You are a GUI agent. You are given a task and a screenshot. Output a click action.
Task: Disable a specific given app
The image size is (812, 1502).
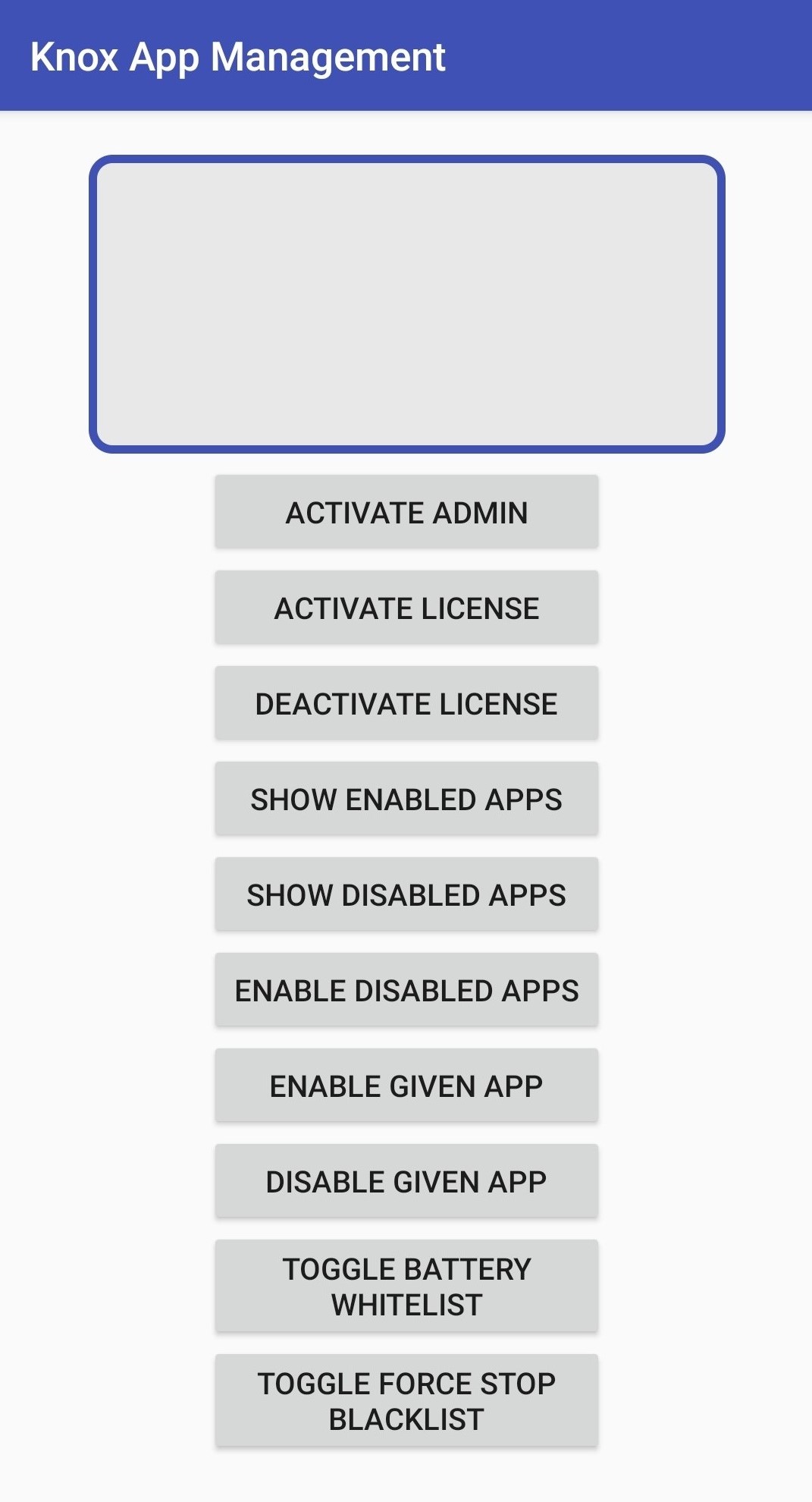(406, 1180)
